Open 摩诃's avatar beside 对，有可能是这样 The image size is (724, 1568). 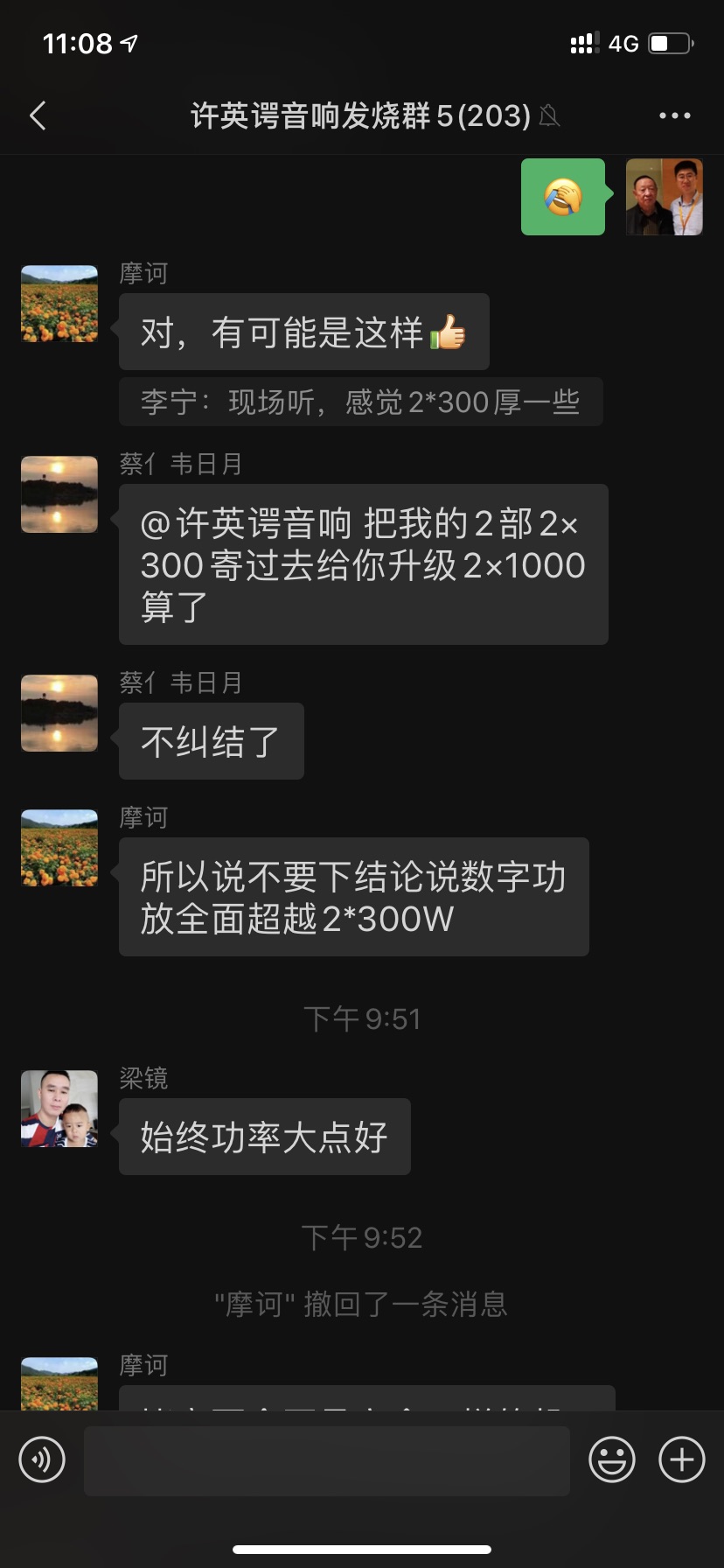point(59,304)
